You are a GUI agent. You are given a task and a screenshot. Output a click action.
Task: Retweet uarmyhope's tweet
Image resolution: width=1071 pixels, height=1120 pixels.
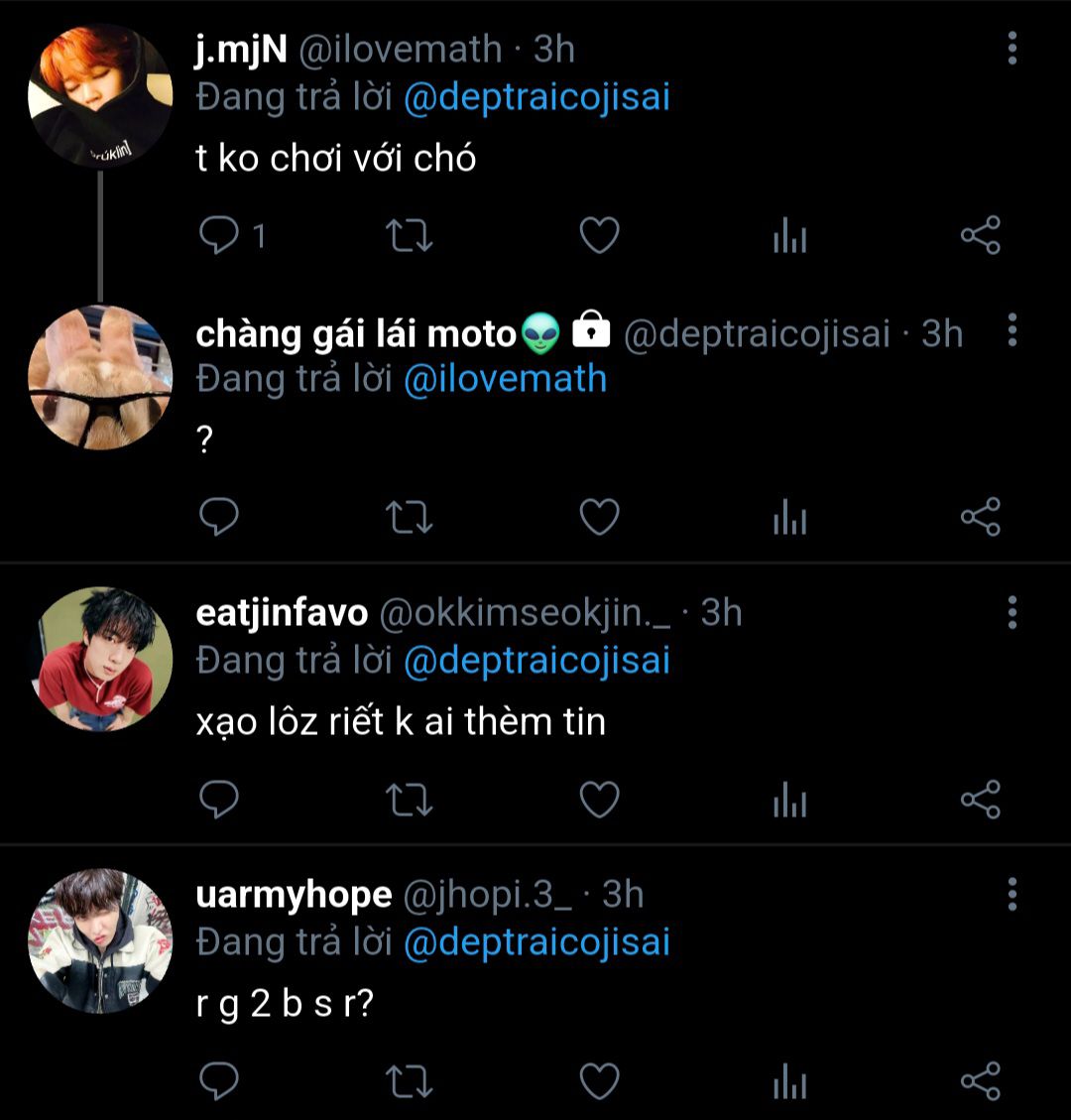(x=409, y=1081)
